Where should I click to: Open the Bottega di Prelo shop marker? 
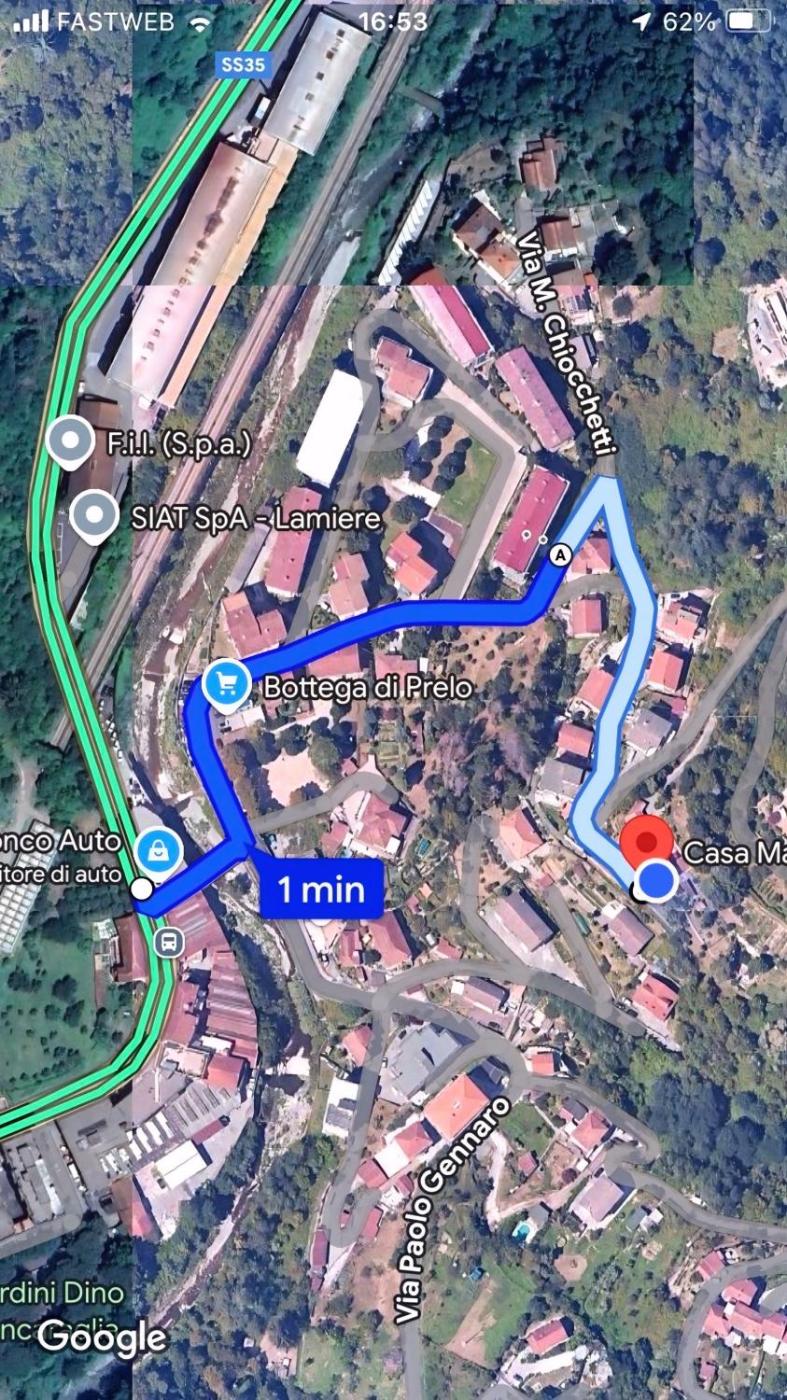click(x=226, y=686)
